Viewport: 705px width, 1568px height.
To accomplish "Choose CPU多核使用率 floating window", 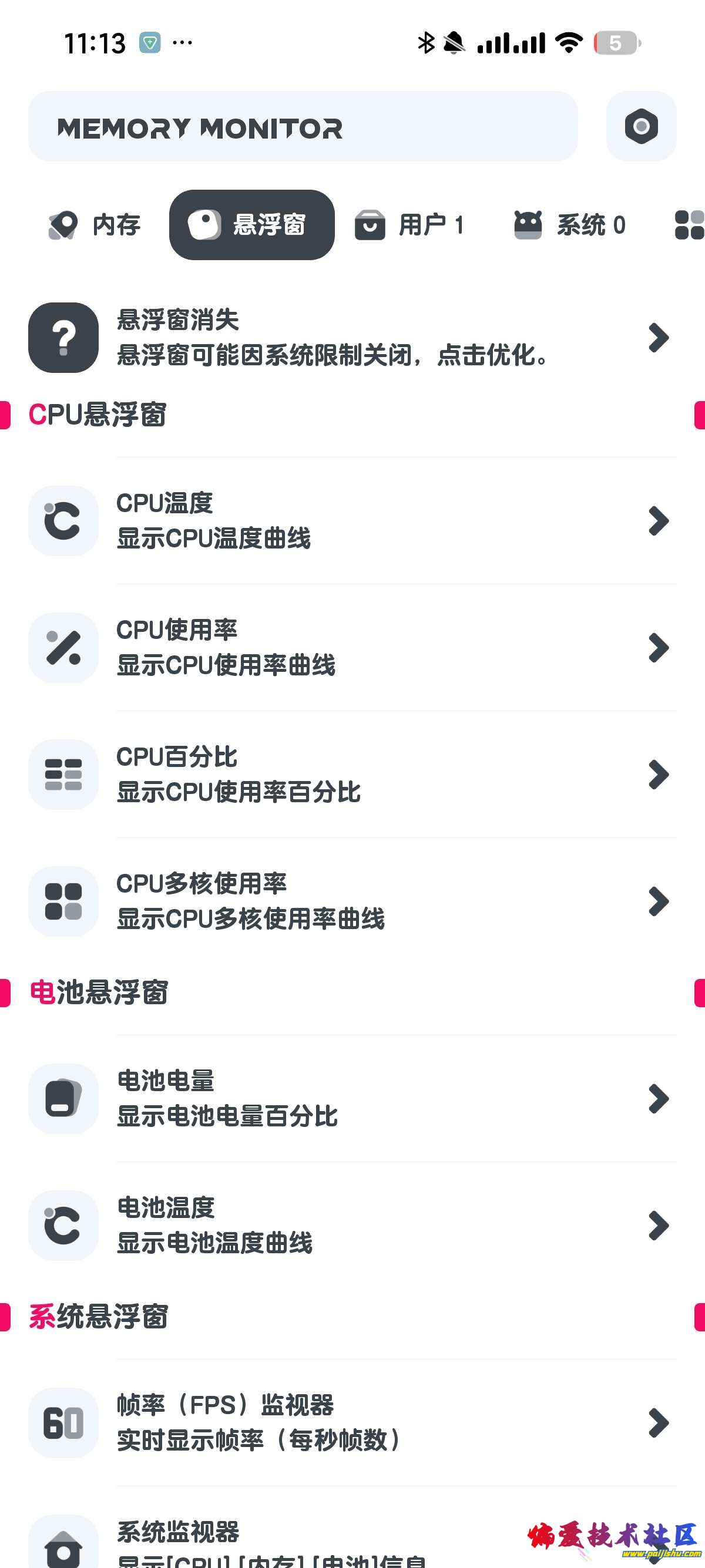I will [x=352, y=901].
